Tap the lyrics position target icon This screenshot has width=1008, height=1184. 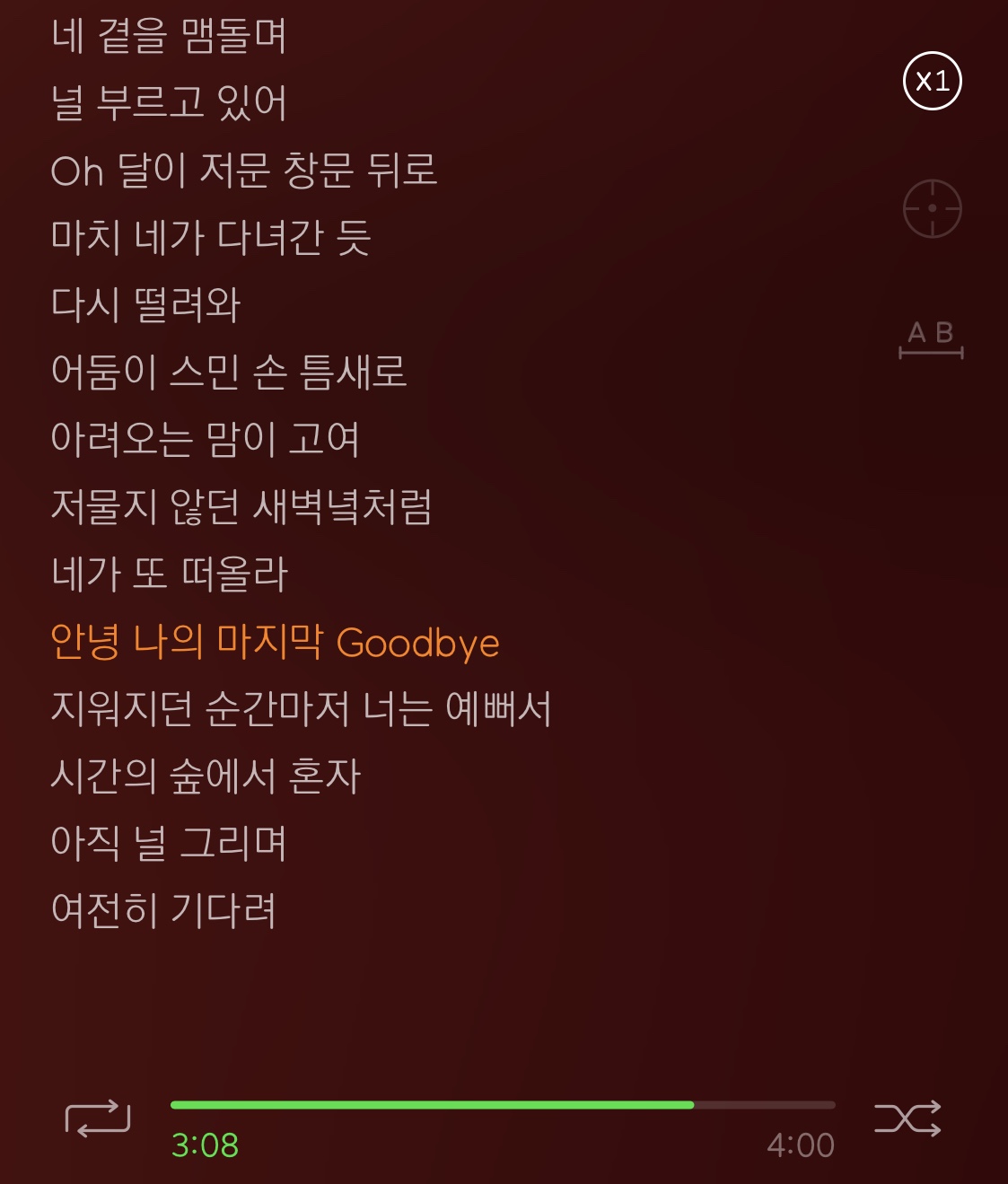pos(932,208)
